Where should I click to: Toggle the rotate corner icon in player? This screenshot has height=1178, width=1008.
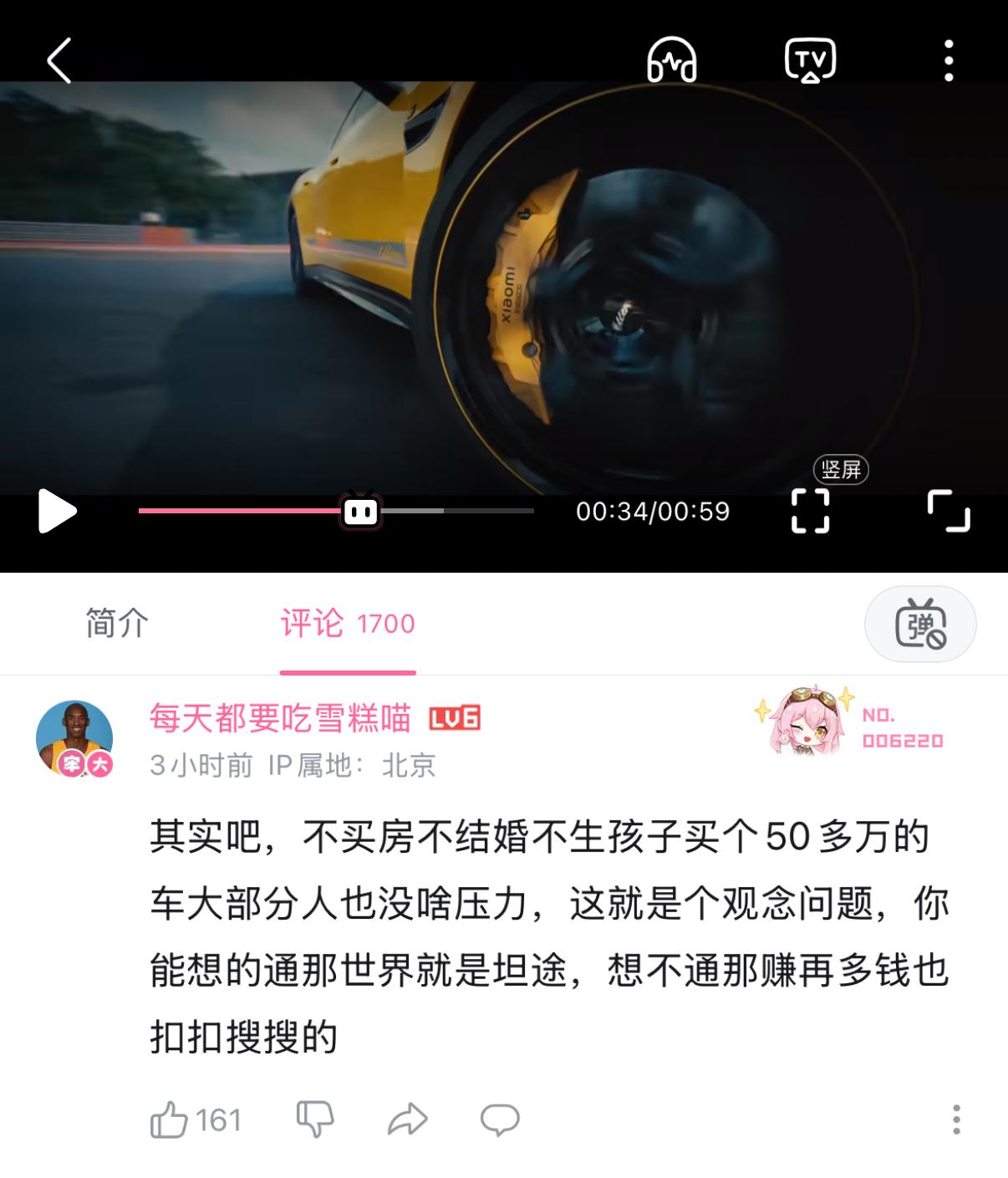949,511
